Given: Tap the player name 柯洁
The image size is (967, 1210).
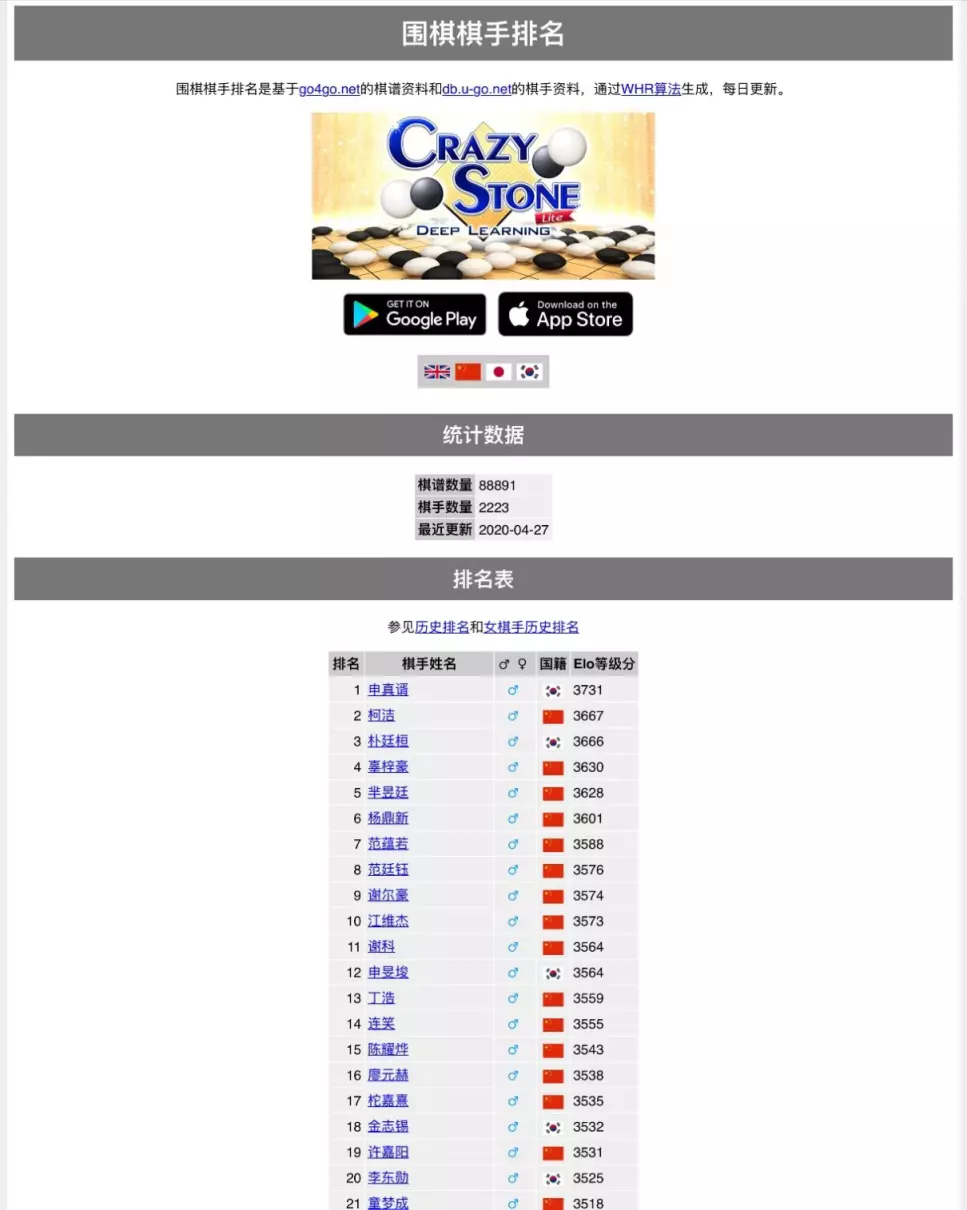Looking at the screenshot, I should 381,716.
